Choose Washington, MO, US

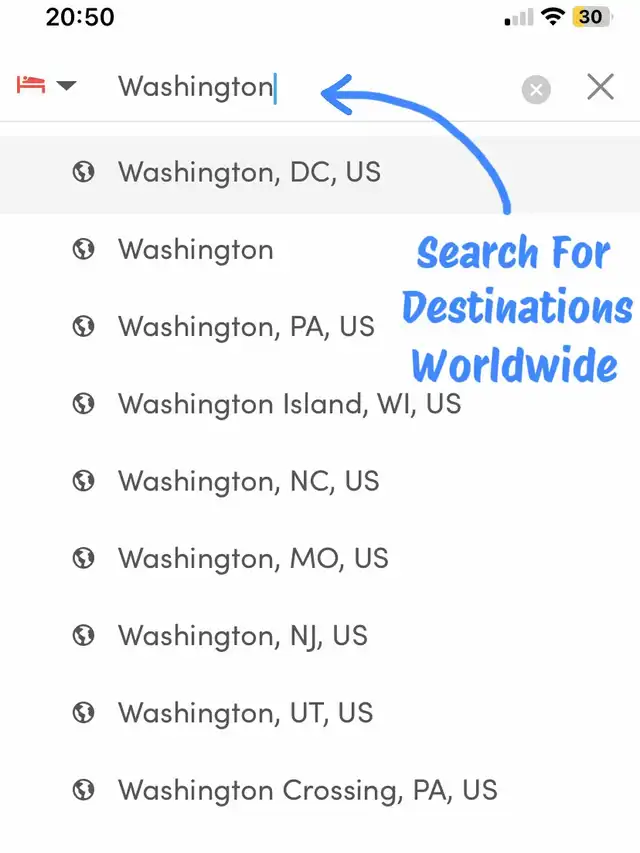click(x=253, y=558)
